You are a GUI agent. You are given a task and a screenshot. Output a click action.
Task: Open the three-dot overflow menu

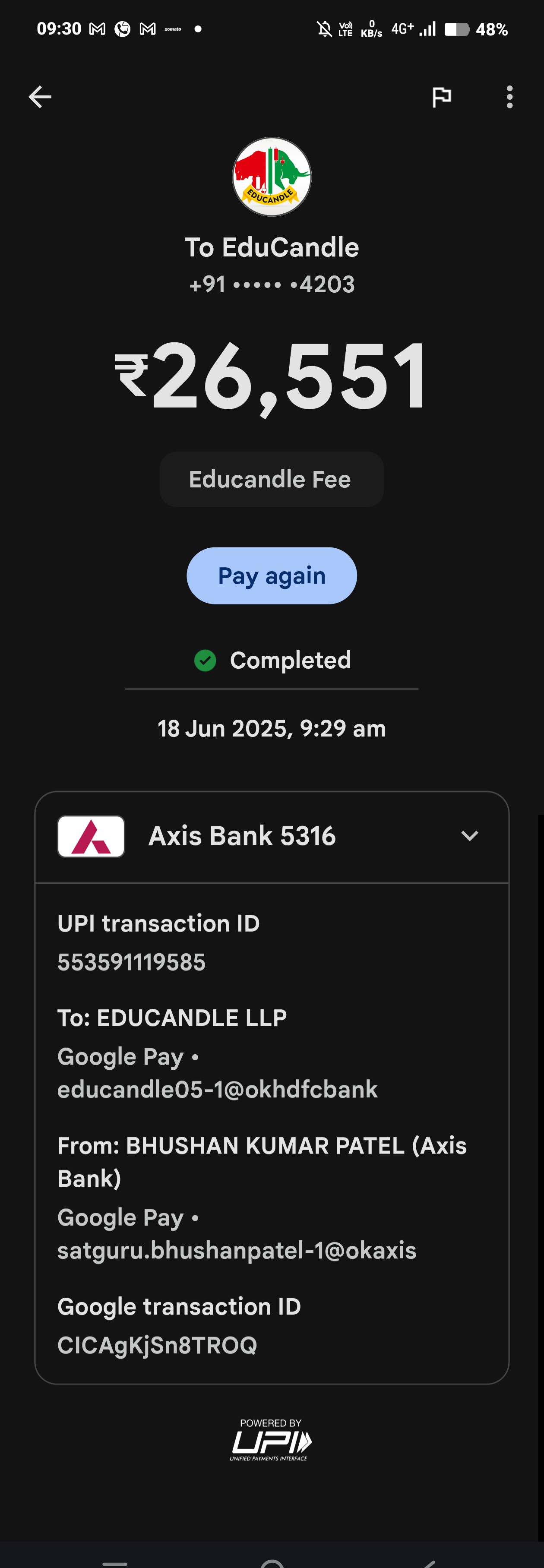pos(509,97)
